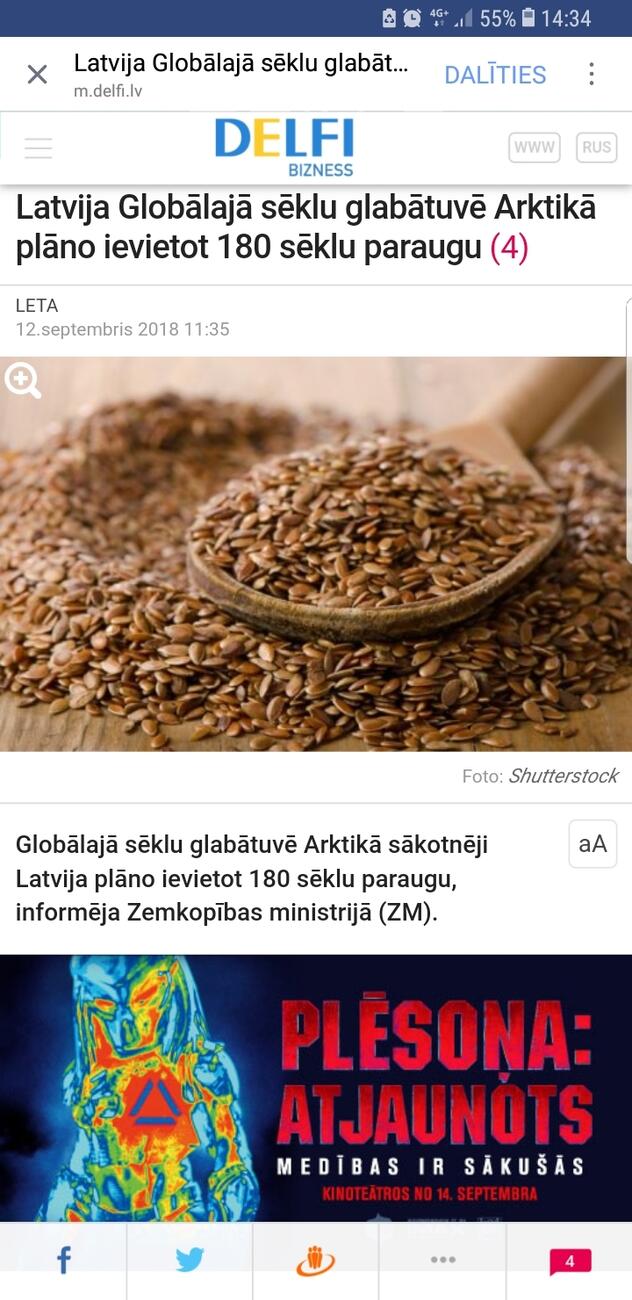Switch to the RUS language version

point(596,147)
